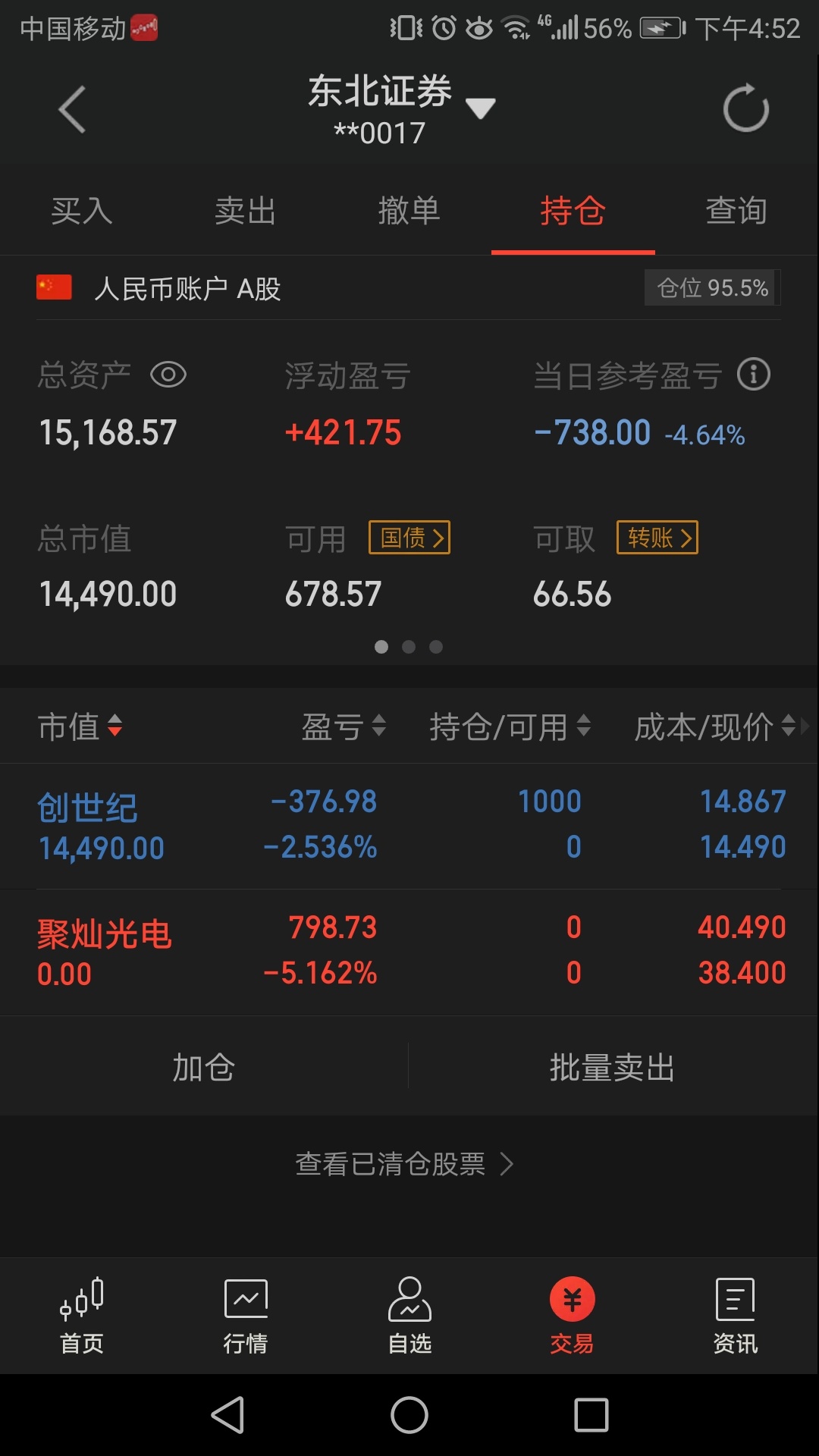This screenshot has height=1456, width=819.
Task: Go to the 行情 bottom tab
Action: pyautogui.click(x=246, y=1316)
